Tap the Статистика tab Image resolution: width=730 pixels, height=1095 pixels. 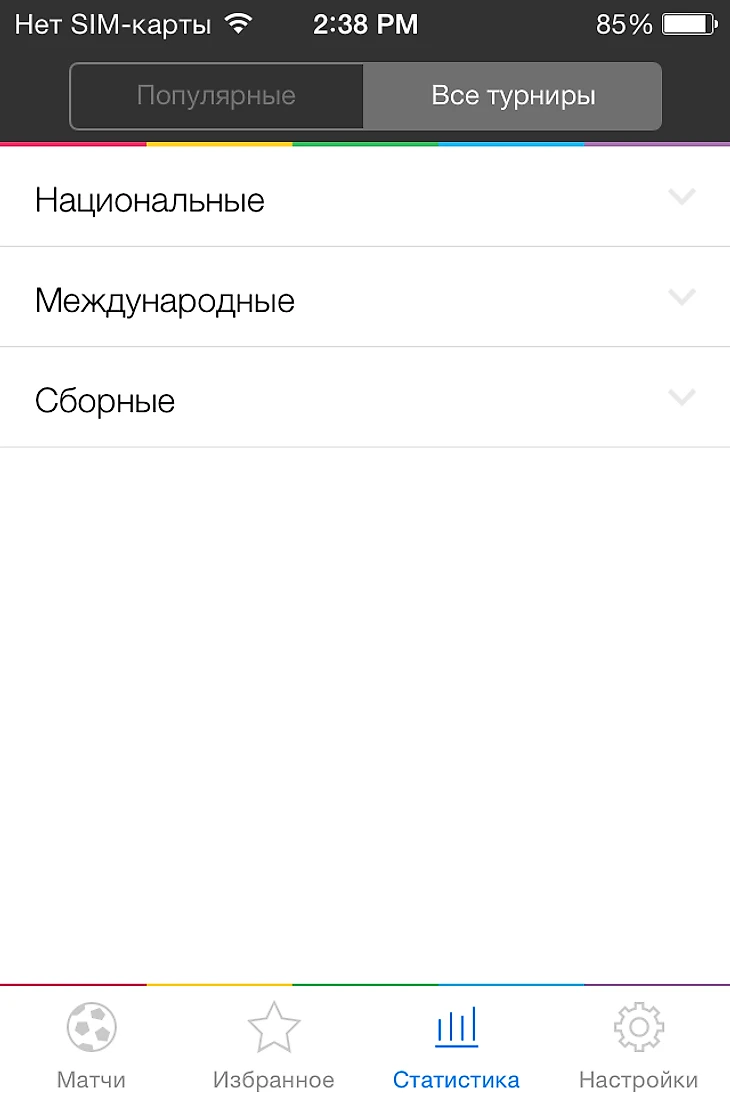(456, 1045)
